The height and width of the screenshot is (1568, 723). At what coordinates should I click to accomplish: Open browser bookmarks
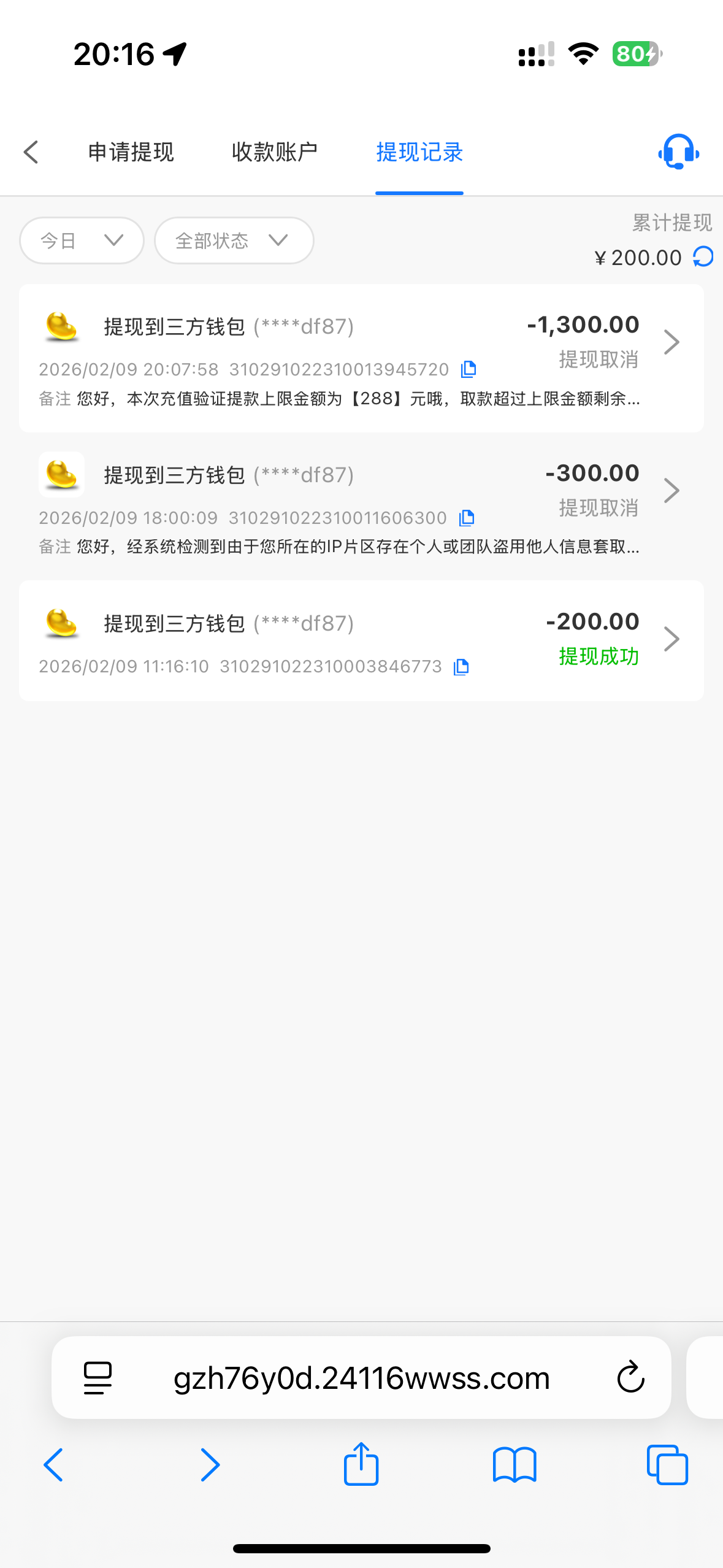(514, 1465)
